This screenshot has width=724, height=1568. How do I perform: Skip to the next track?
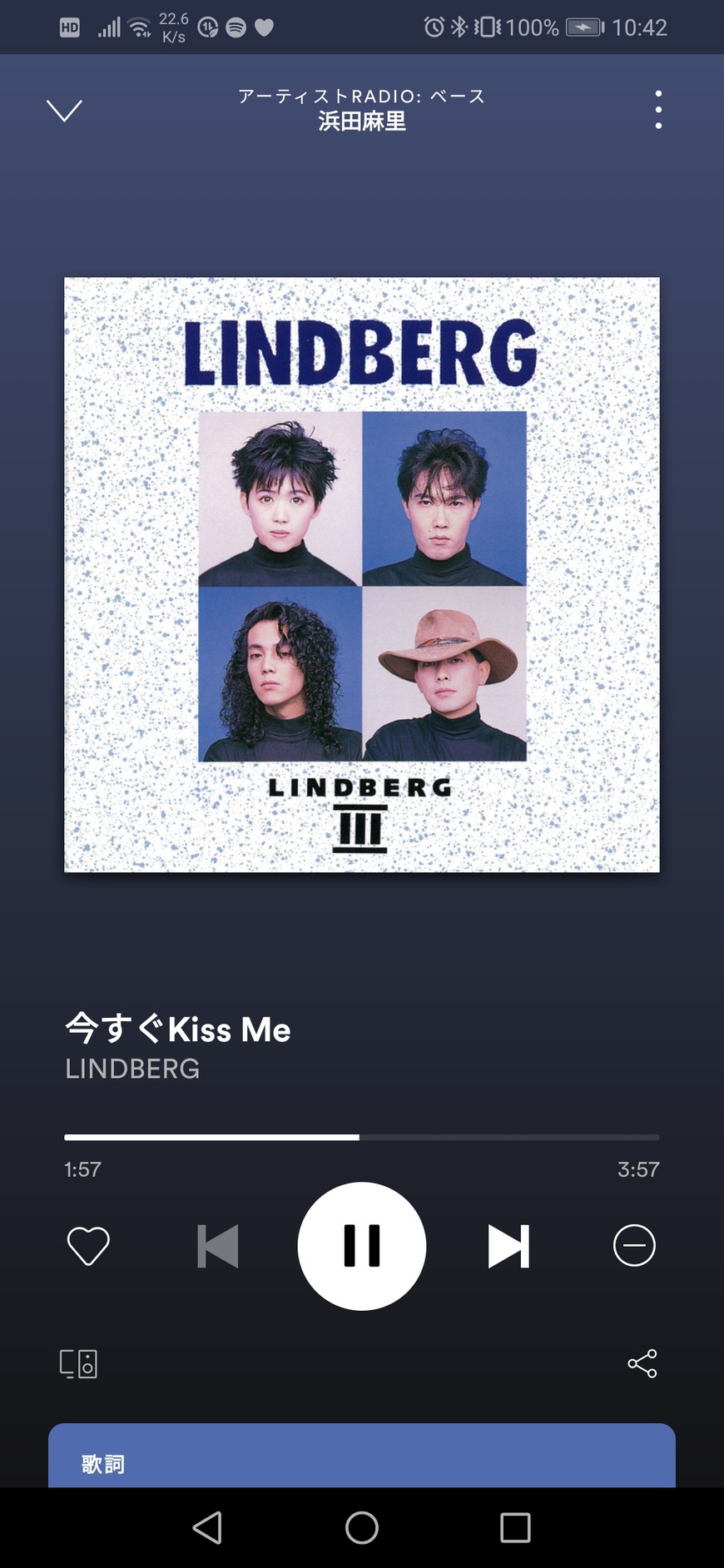(x=508, y=1246)
